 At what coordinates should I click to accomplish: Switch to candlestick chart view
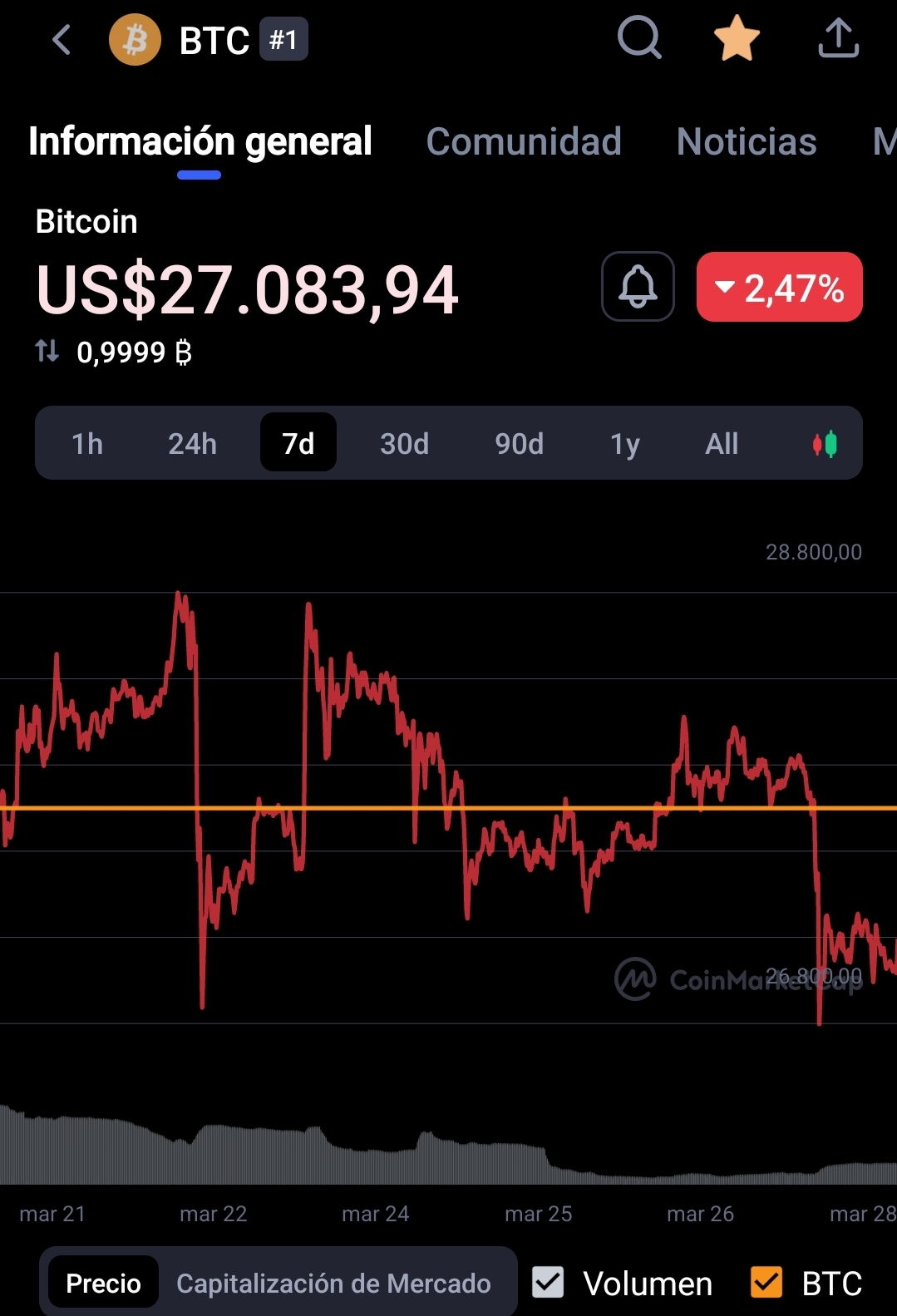click(824, 444)
